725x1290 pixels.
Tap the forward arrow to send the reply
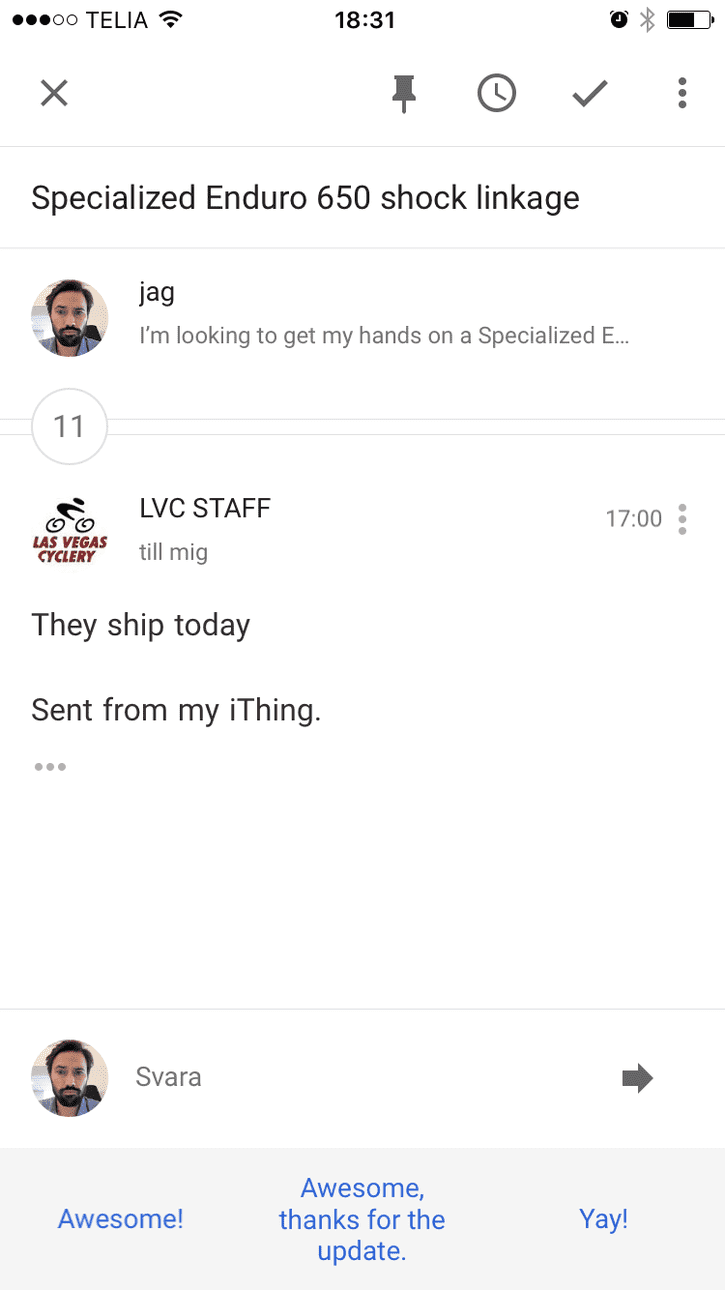click(637, 1078)
